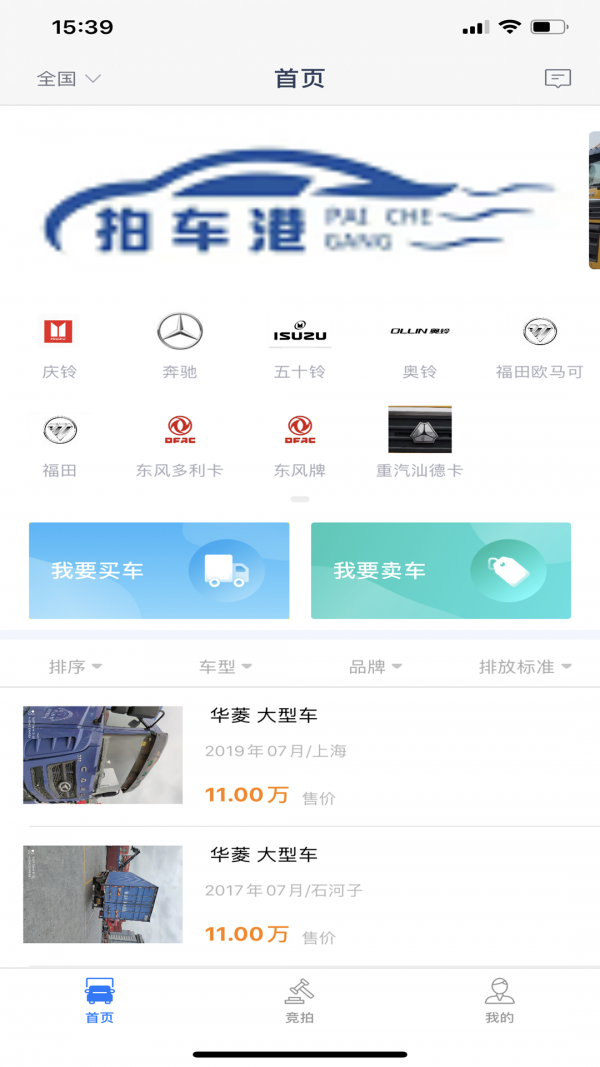Viewport: 600px width, 1067px height.
Task: Open the 2017年07月/石河子 华菱 listing
Action: [x=300, y=895]
